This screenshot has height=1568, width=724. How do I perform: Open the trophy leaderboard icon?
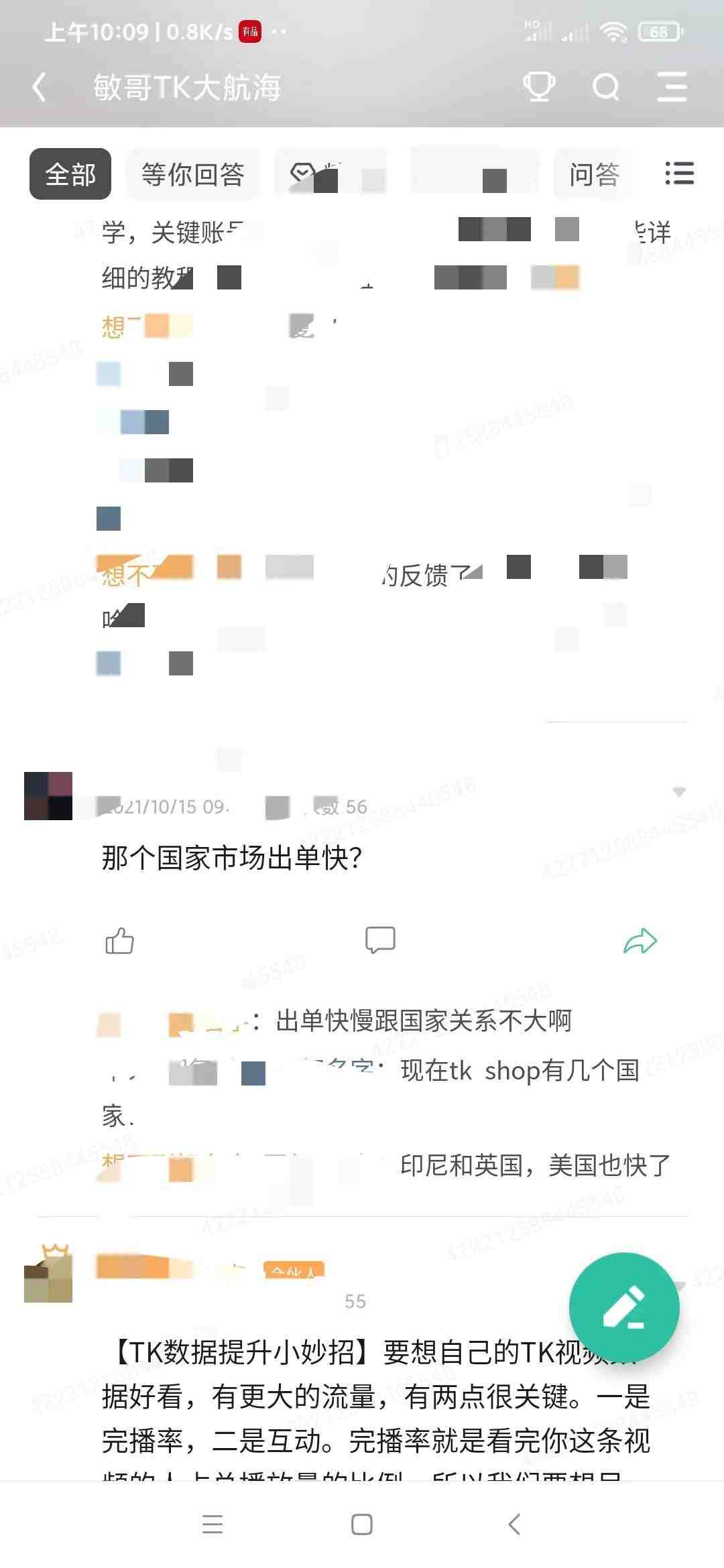point(539,87)
